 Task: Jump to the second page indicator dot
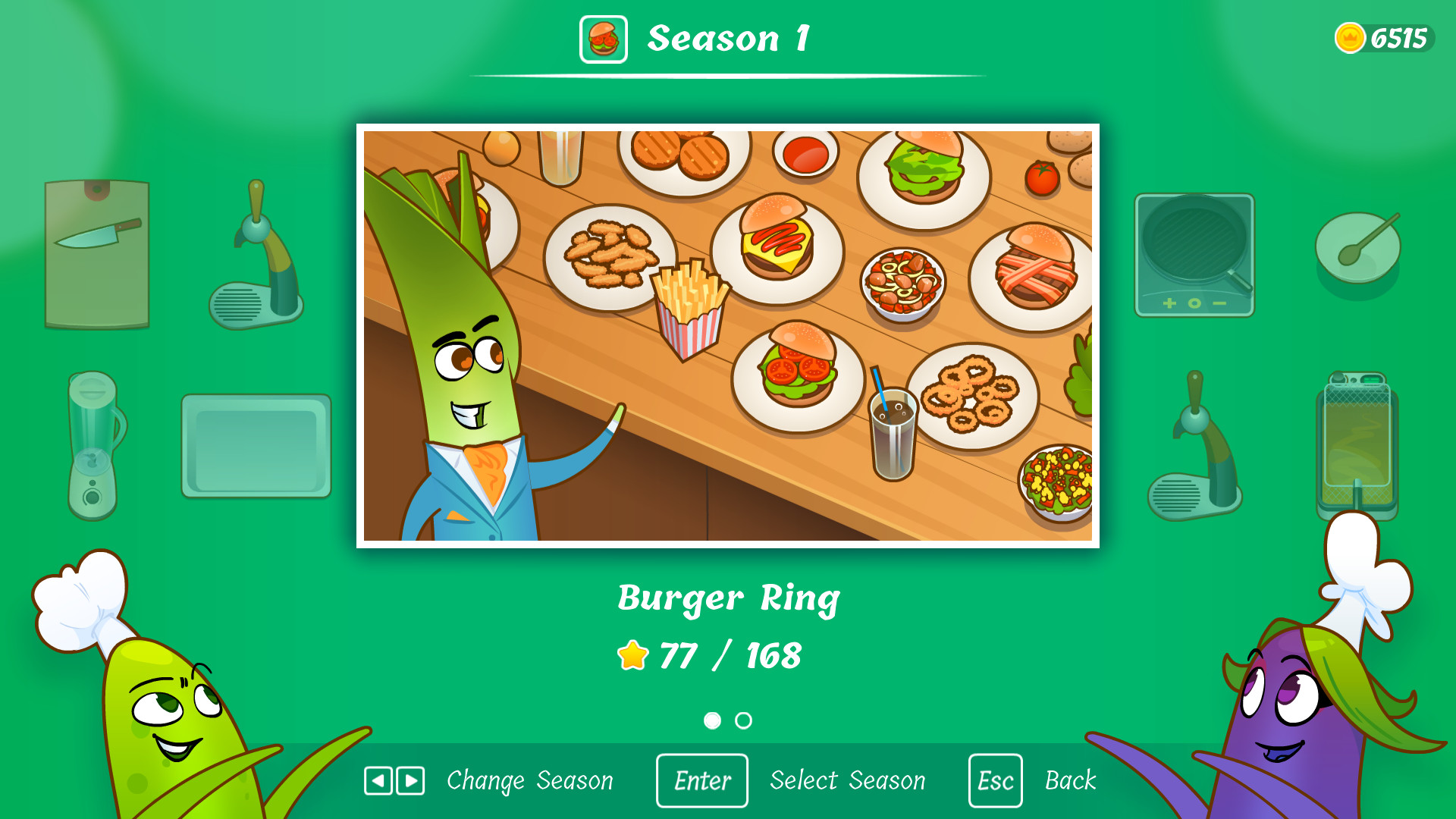click(x=743, y=720)
